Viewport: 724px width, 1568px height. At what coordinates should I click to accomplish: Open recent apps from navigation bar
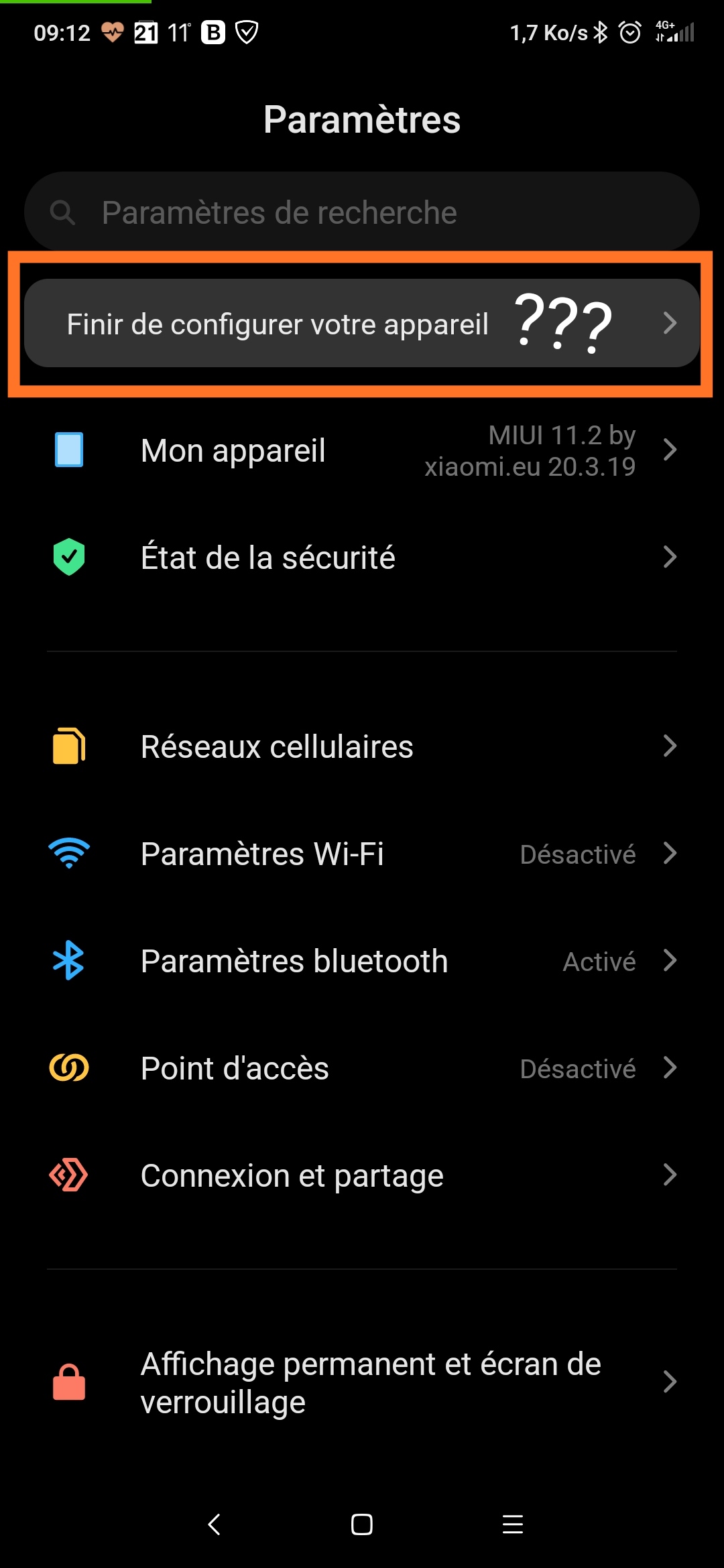pyautogui.click(x=513, y=1524)
